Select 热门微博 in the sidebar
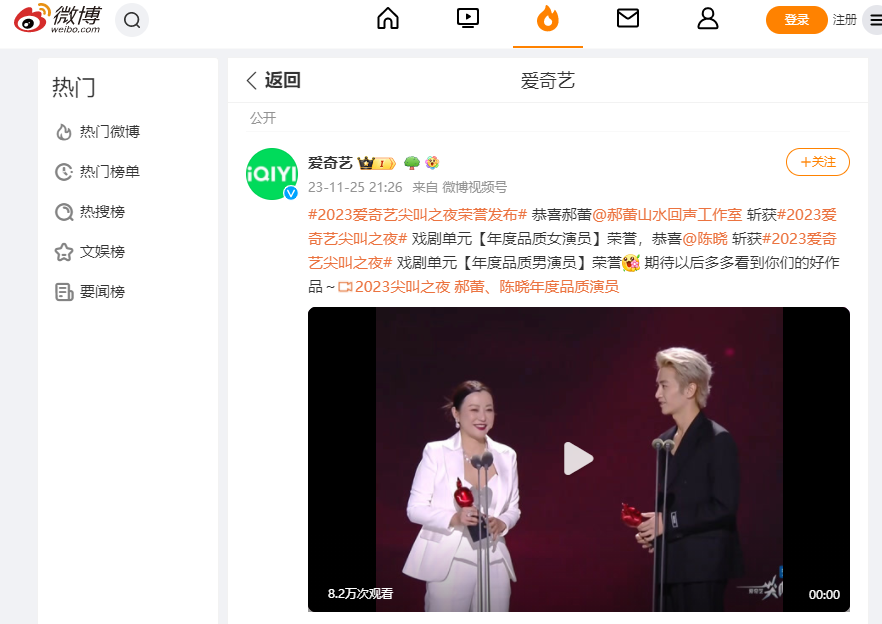Screen dimensions: 882x624 [x=109, y=132]
